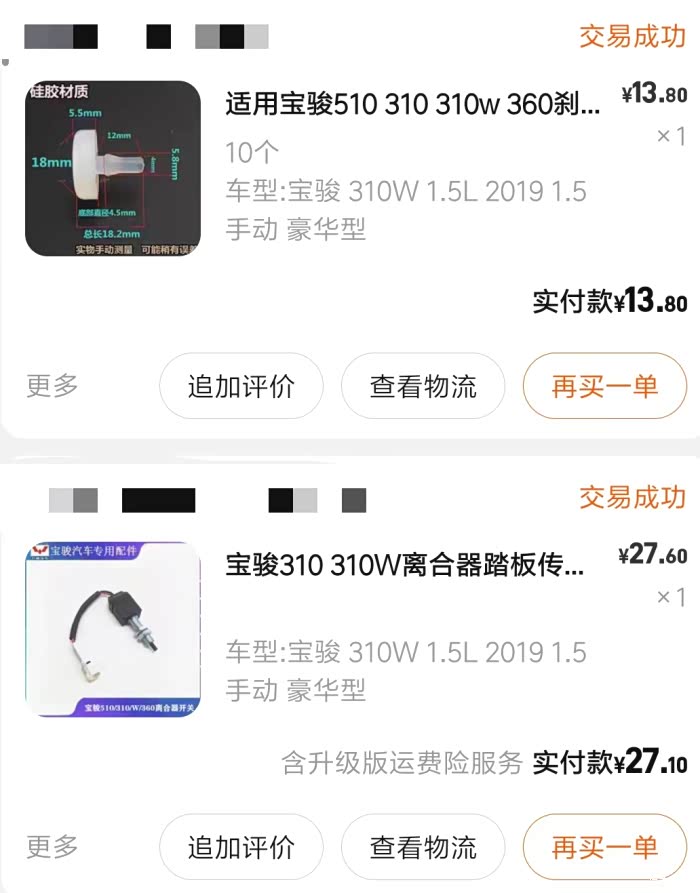The image size is (700, 893).
Task: Select 查看物流 for the ¥13.80 order
Action: pyautogui.click(x=423, y=386)
